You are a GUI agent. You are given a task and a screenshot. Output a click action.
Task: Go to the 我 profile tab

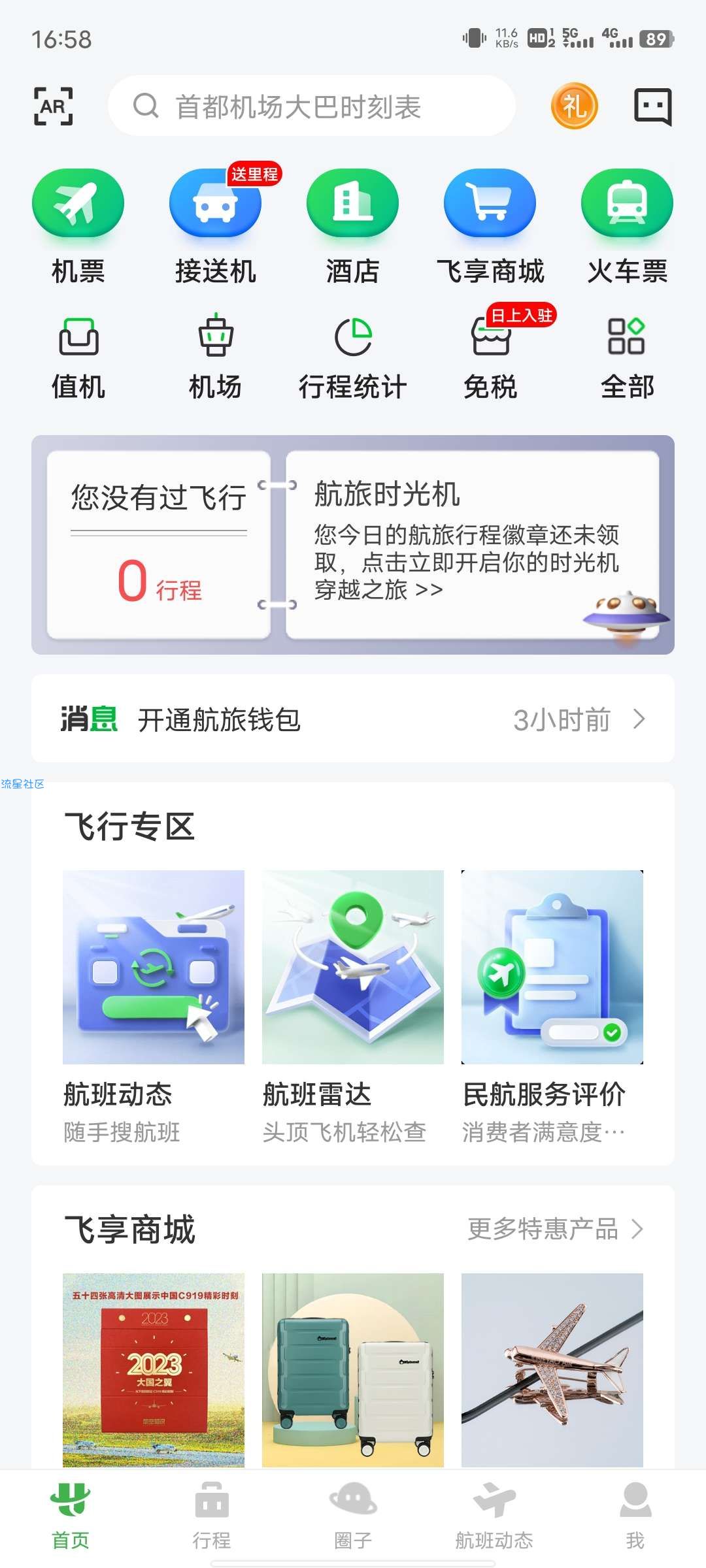[x=635, y=1514]
